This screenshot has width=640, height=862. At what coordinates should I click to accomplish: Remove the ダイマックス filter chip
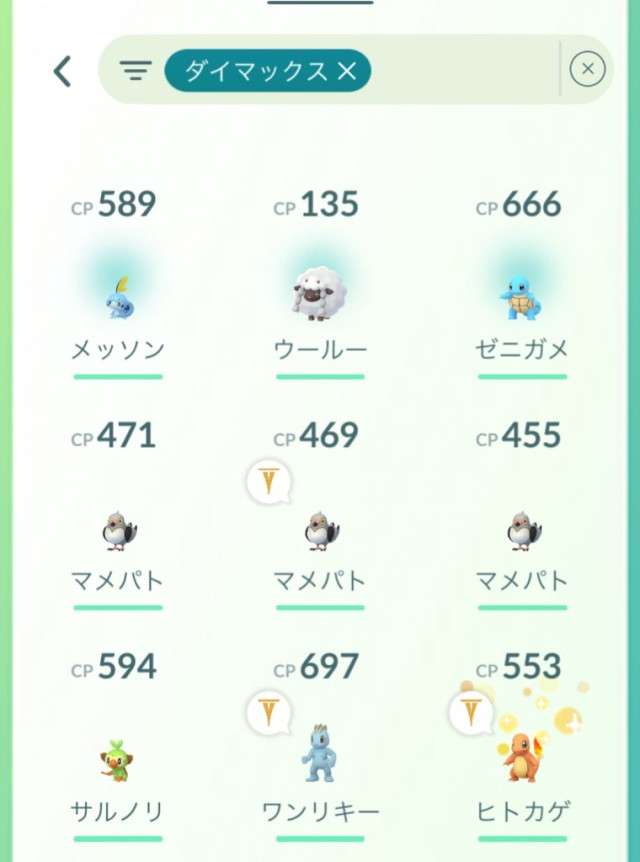tap(347, 70)
